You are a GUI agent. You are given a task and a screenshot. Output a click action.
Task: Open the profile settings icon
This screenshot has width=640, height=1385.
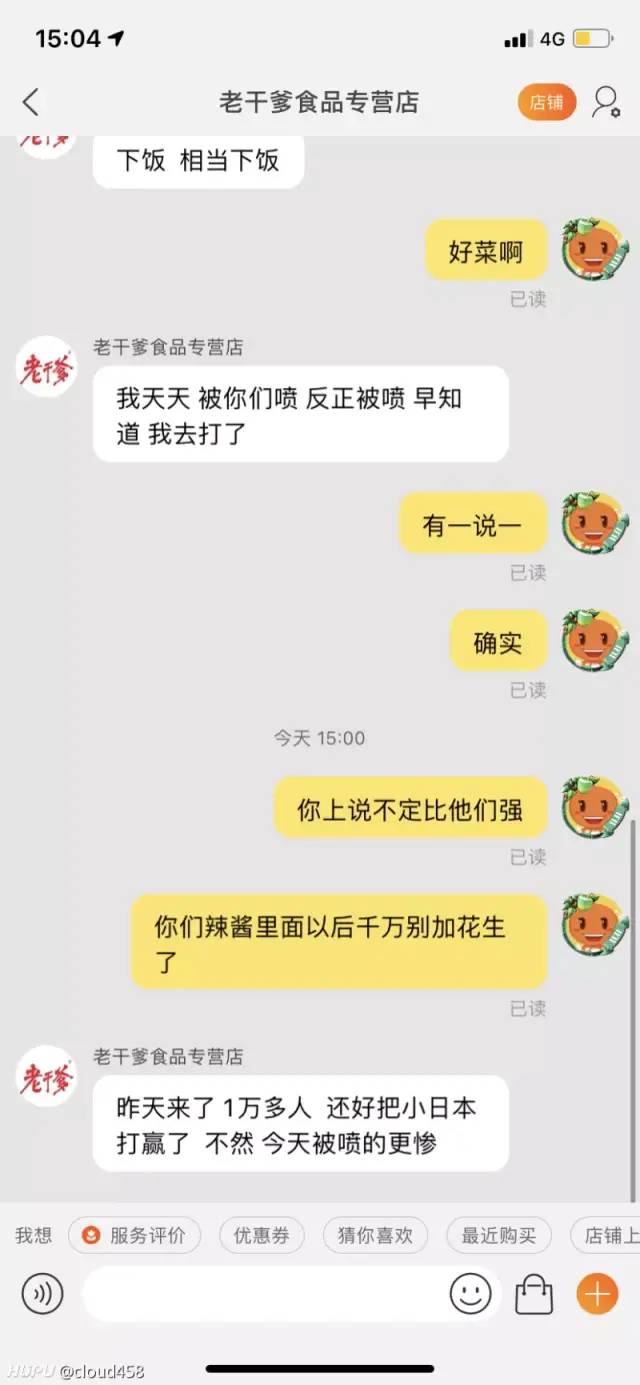(x=606, y=102)
